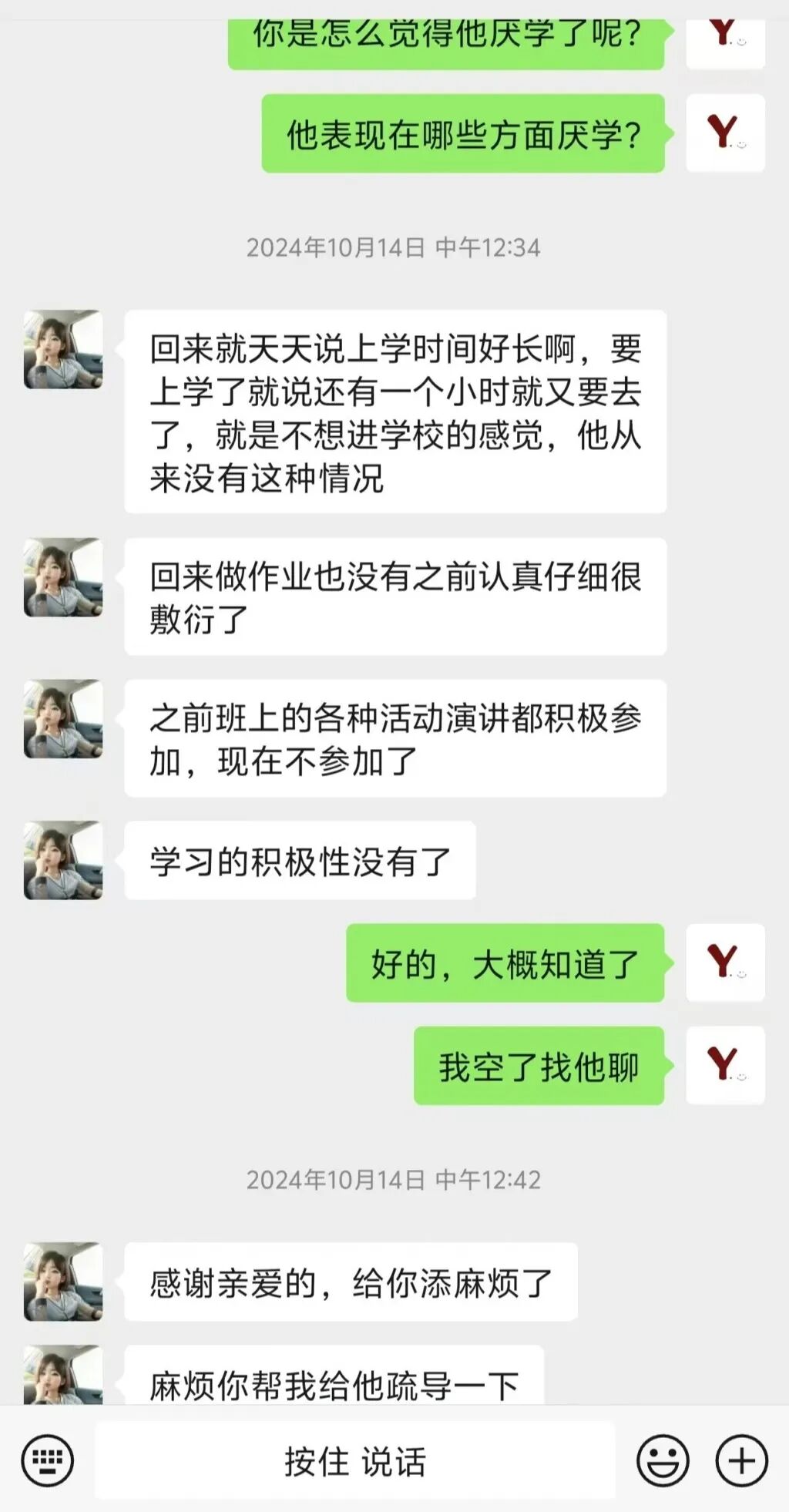This screenshot has width=789, height=1512.
Task: Tap the bubble "他表现在哪些方面厌学？"
Action: (464, 133)
